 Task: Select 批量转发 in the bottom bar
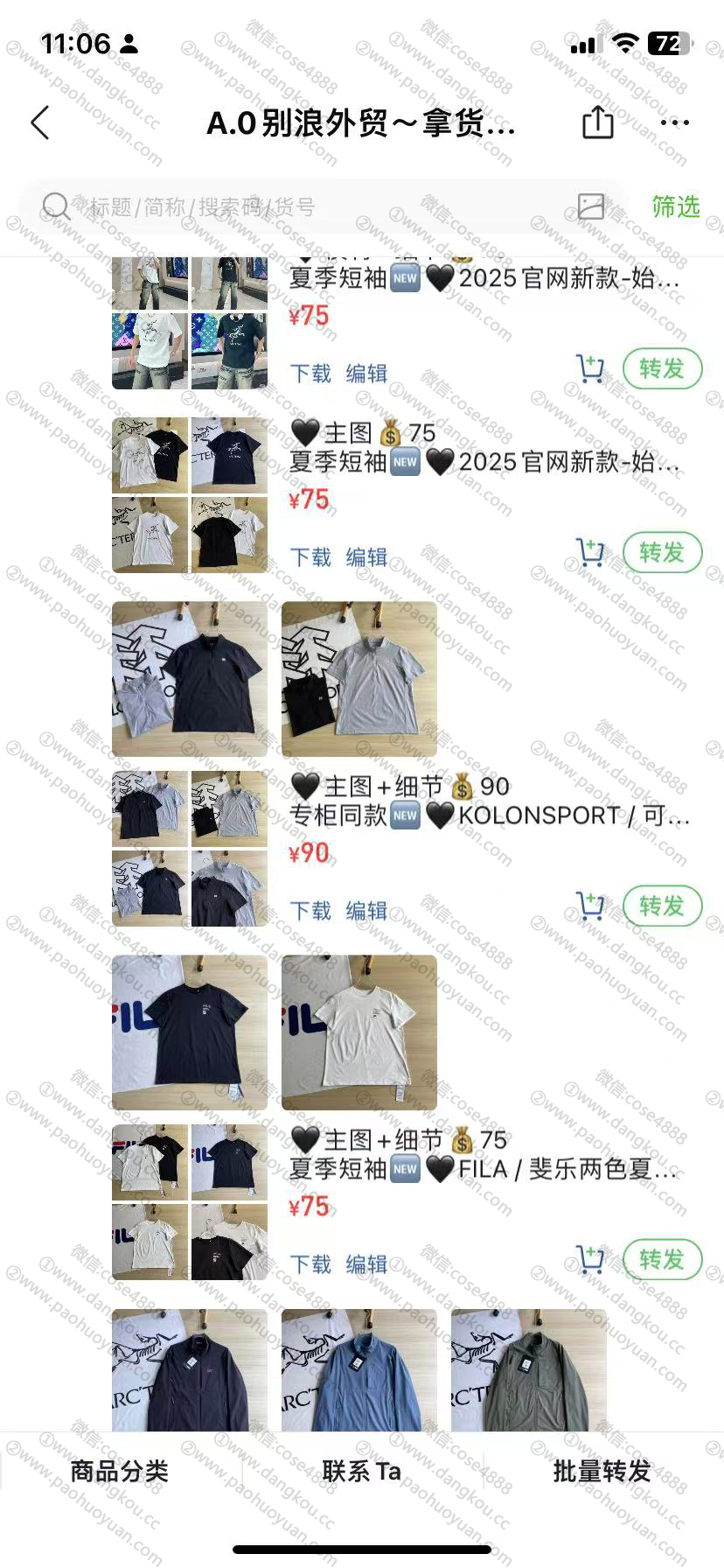pyautogui.click(x=602, y=1472)
